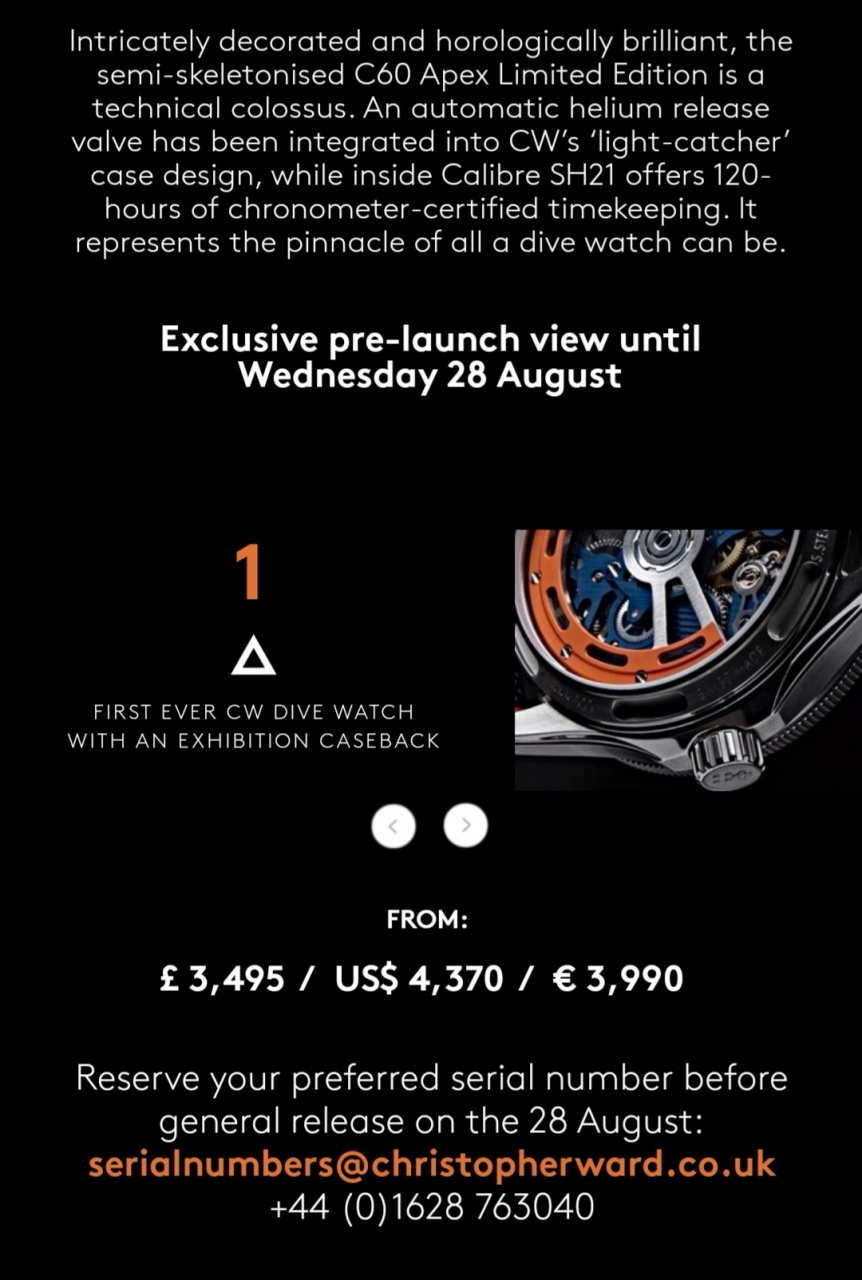
Task: Go to the previous carousel slide
Action: tap(393, 826)
